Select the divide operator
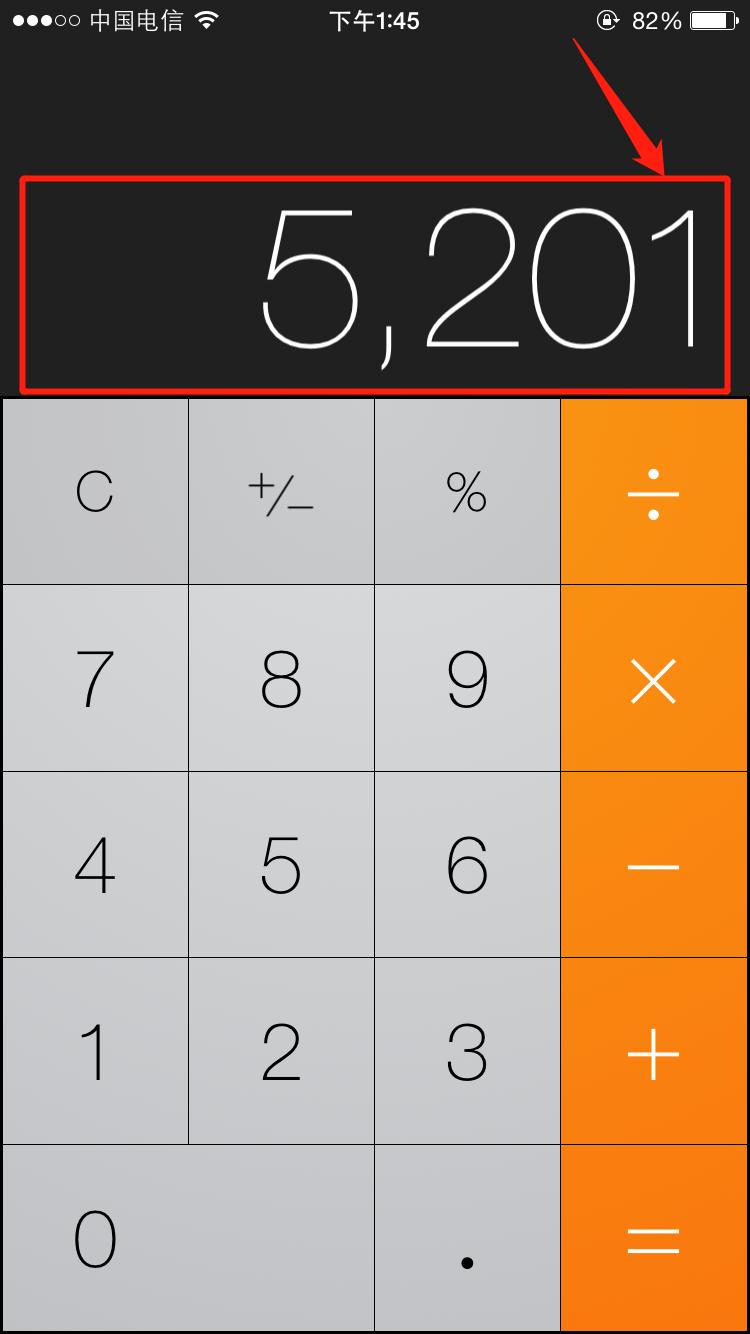Image resolution: width=750 pixels, height=1334 pixels. (654, 491)
